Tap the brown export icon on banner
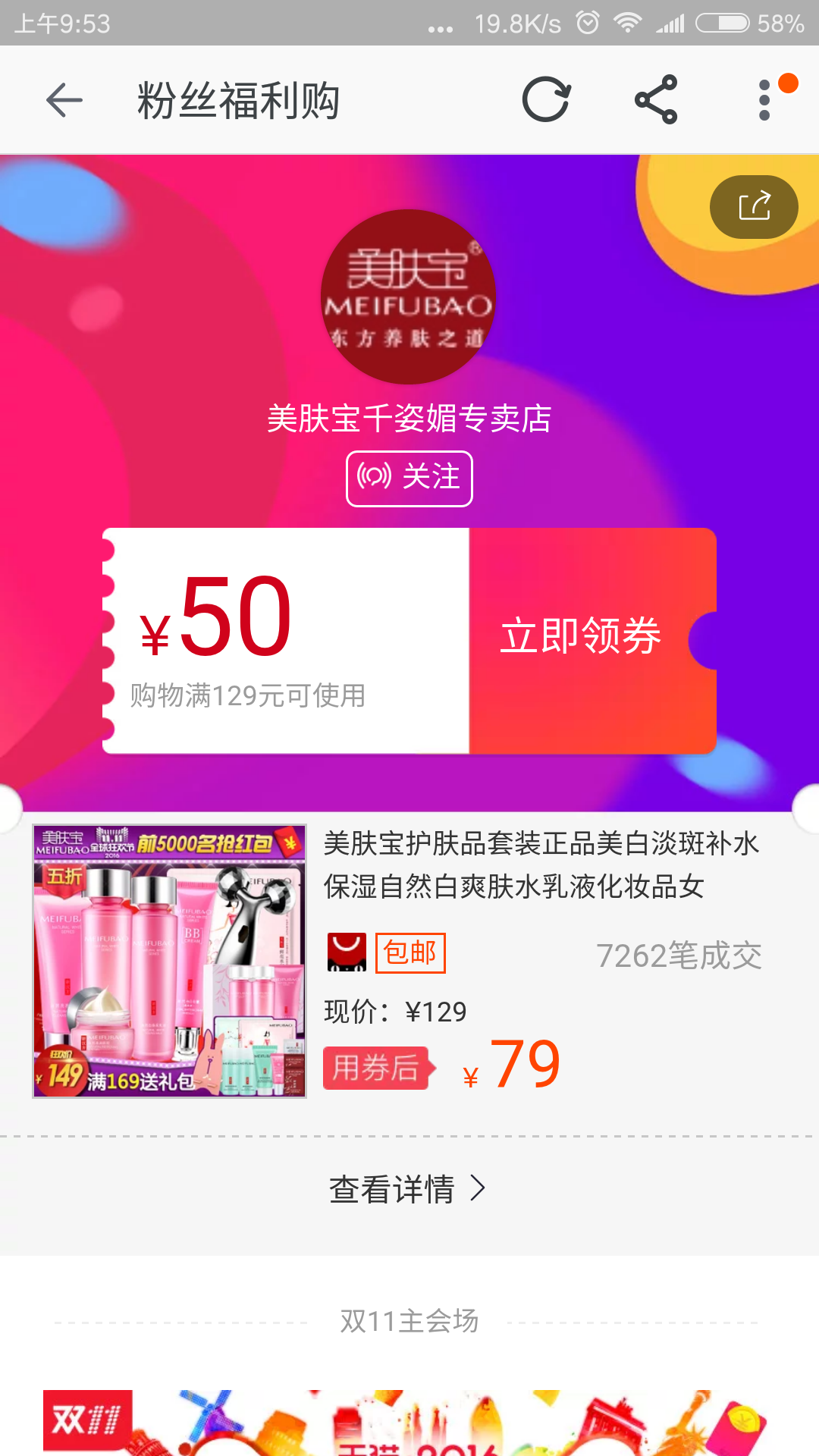This screenshot has width=819, height=1456. tap(754, 207)
